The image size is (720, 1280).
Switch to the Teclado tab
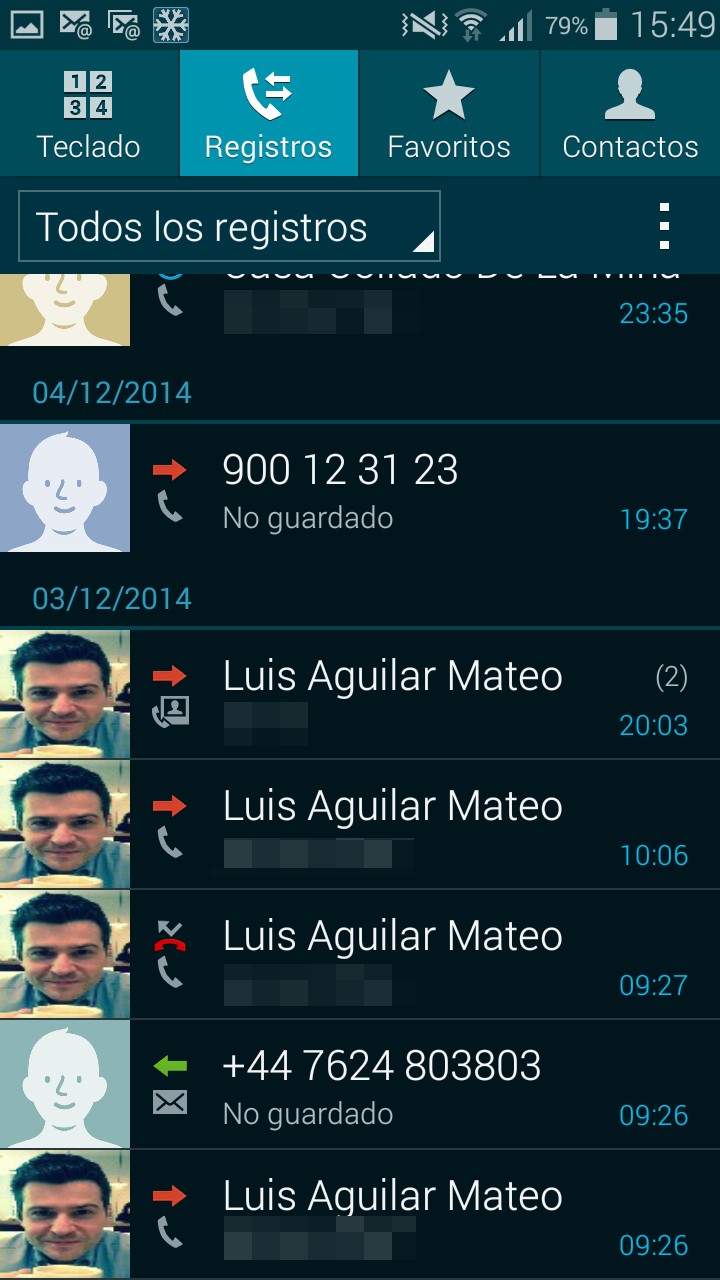click(89, 114)
